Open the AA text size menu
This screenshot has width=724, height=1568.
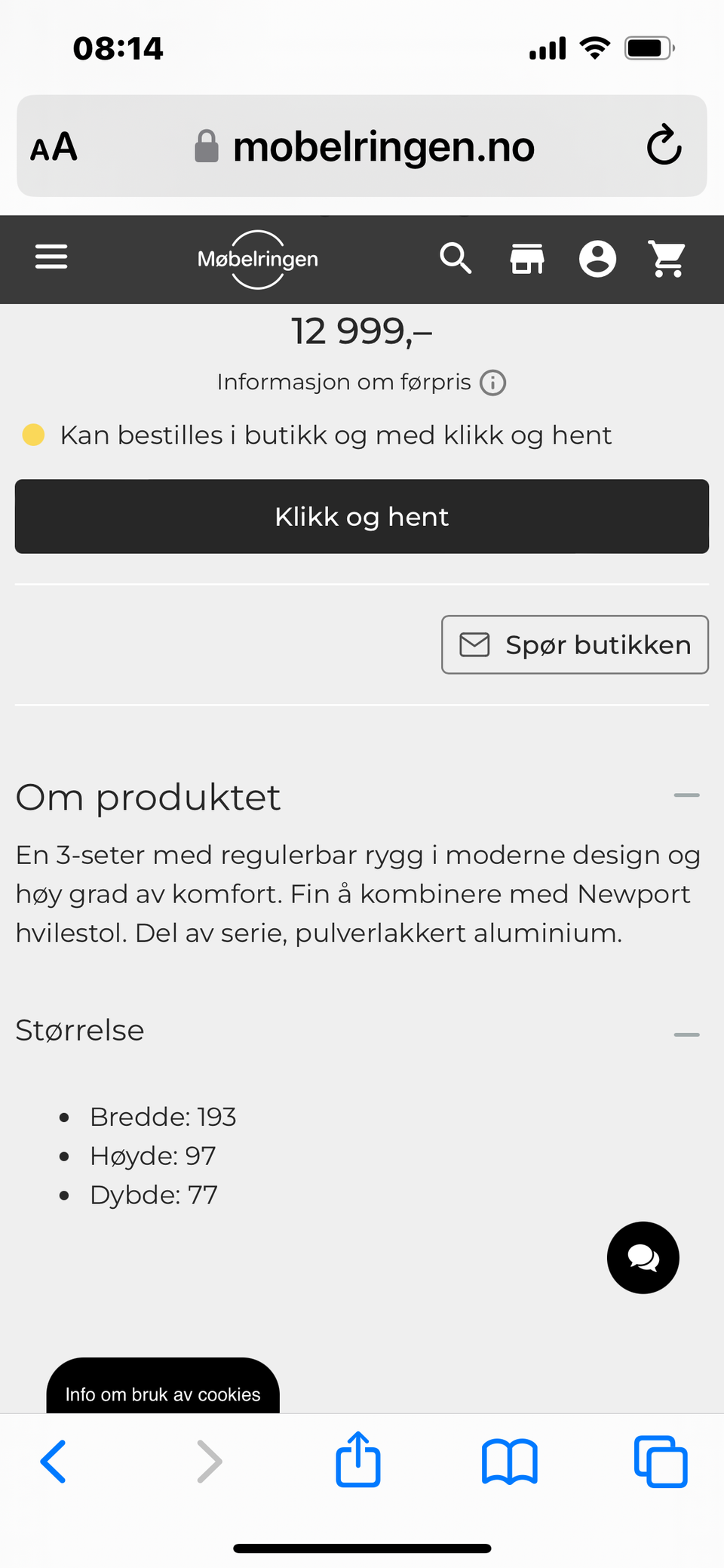pyautogui.click(x=54, y=146)
